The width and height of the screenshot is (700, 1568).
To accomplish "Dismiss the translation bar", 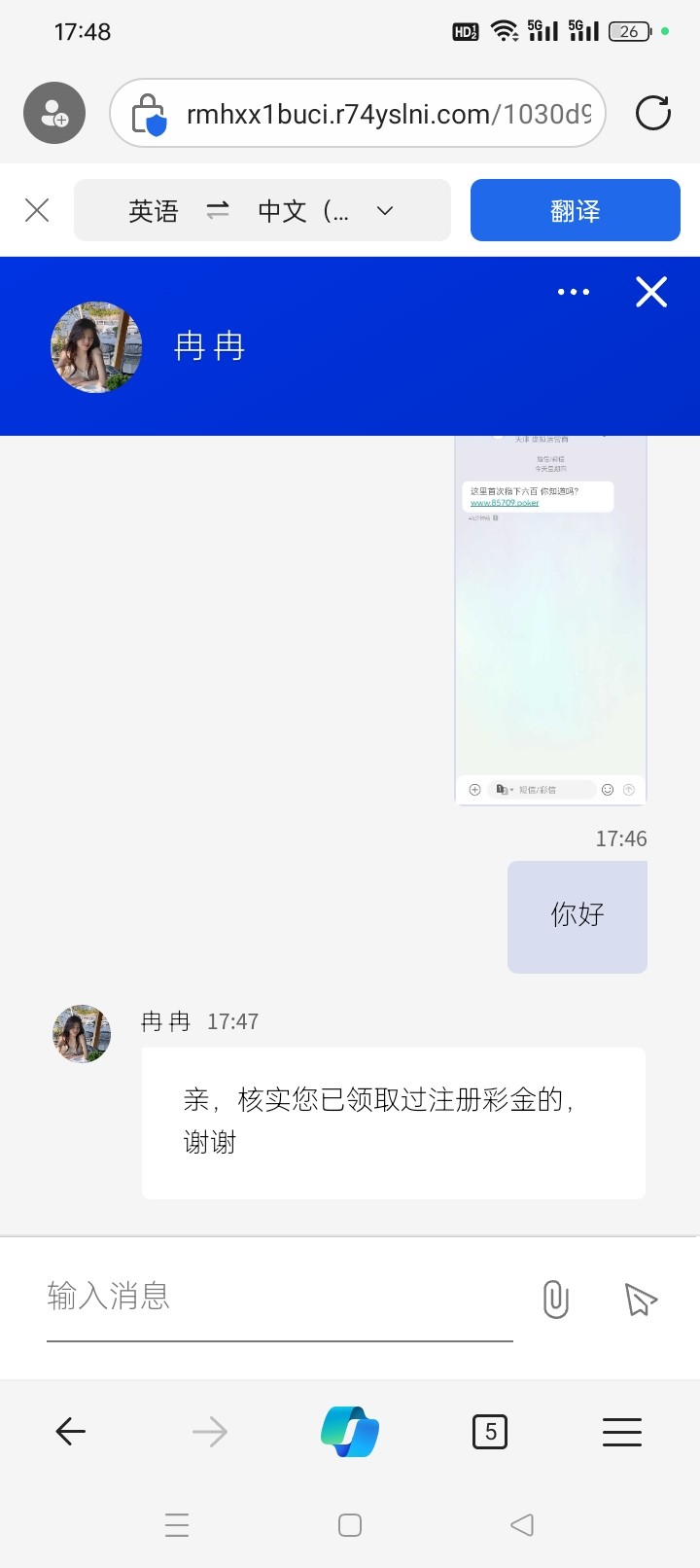I will (x=37, y=210).
